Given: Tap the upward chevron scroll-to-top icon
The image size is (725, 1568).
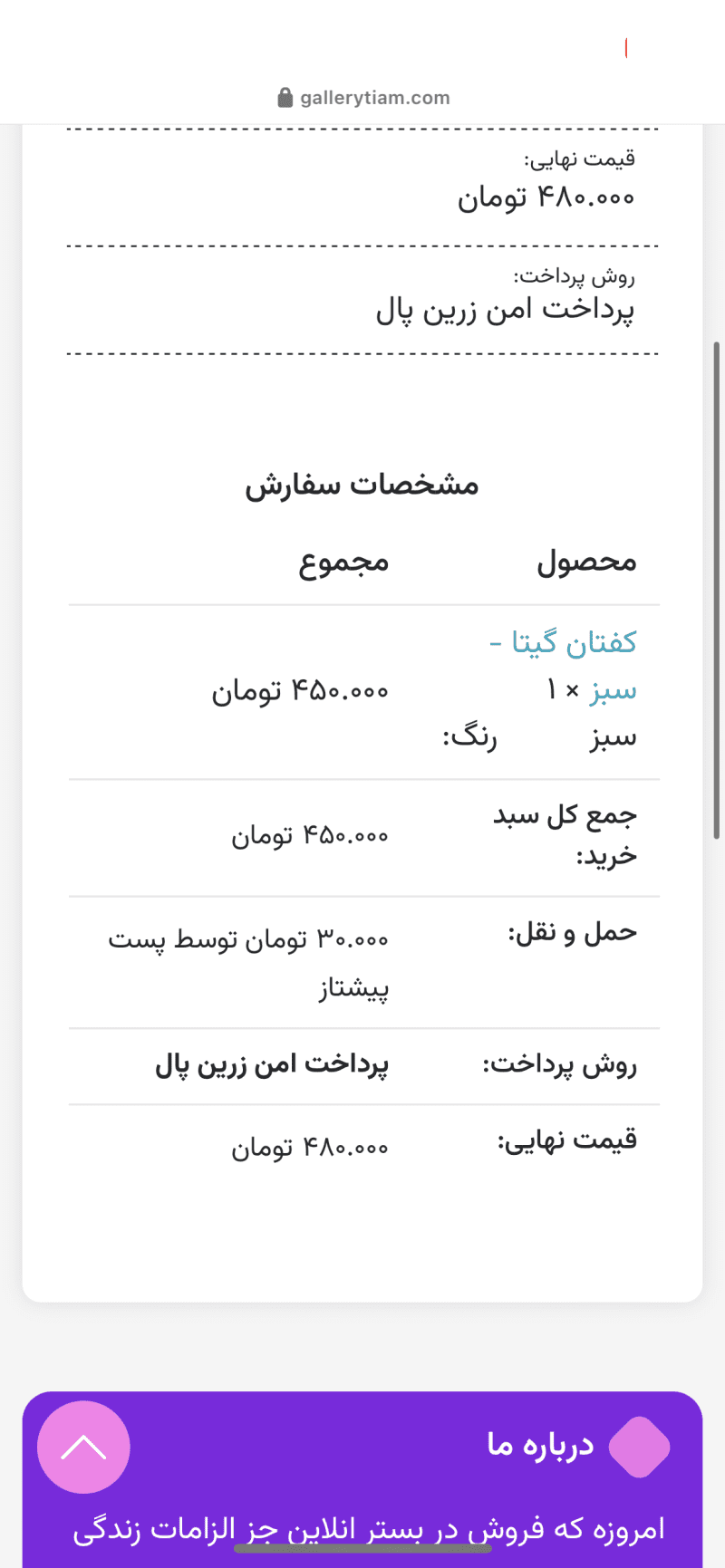Looking at the screenshot, I should coord(83,1447).
